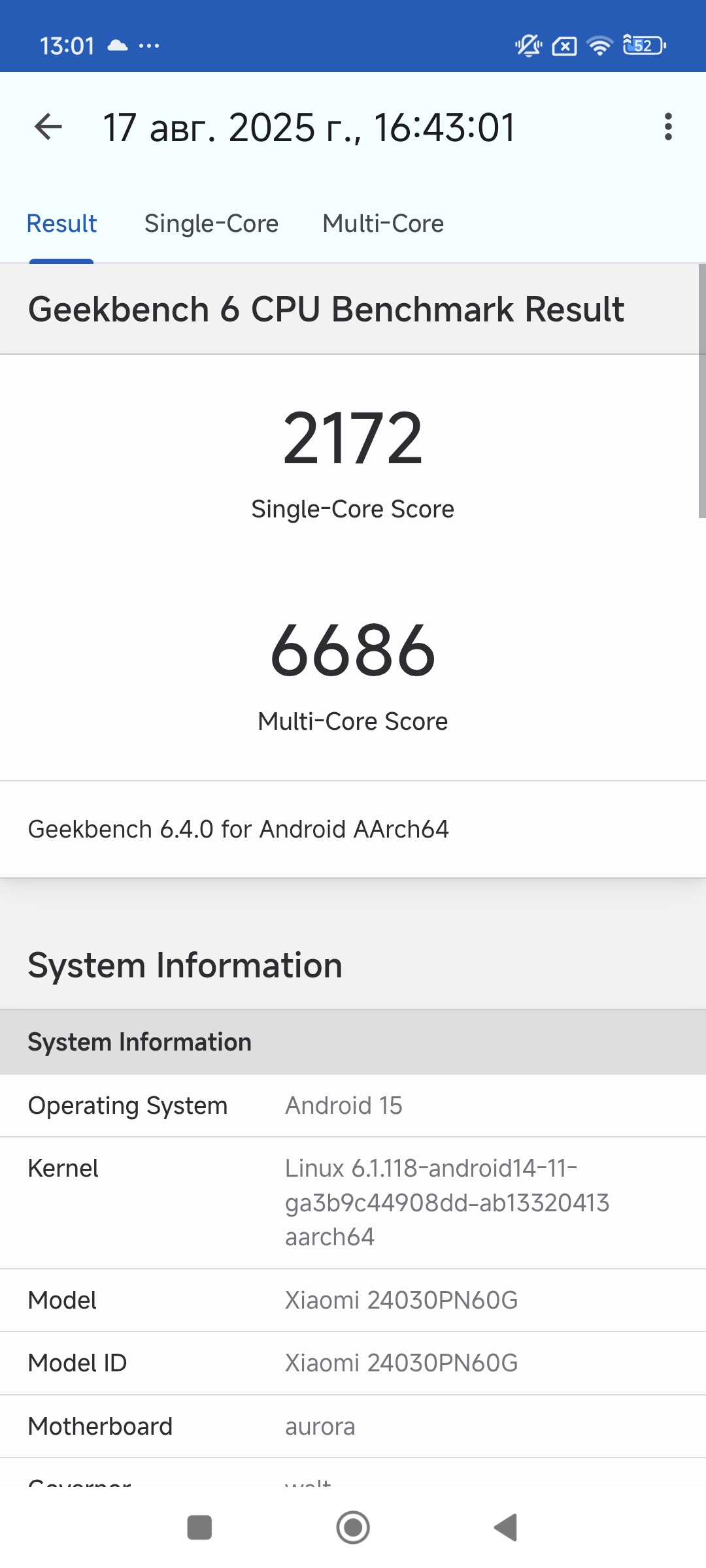Go back using the app bar arrow

[48, 127]
